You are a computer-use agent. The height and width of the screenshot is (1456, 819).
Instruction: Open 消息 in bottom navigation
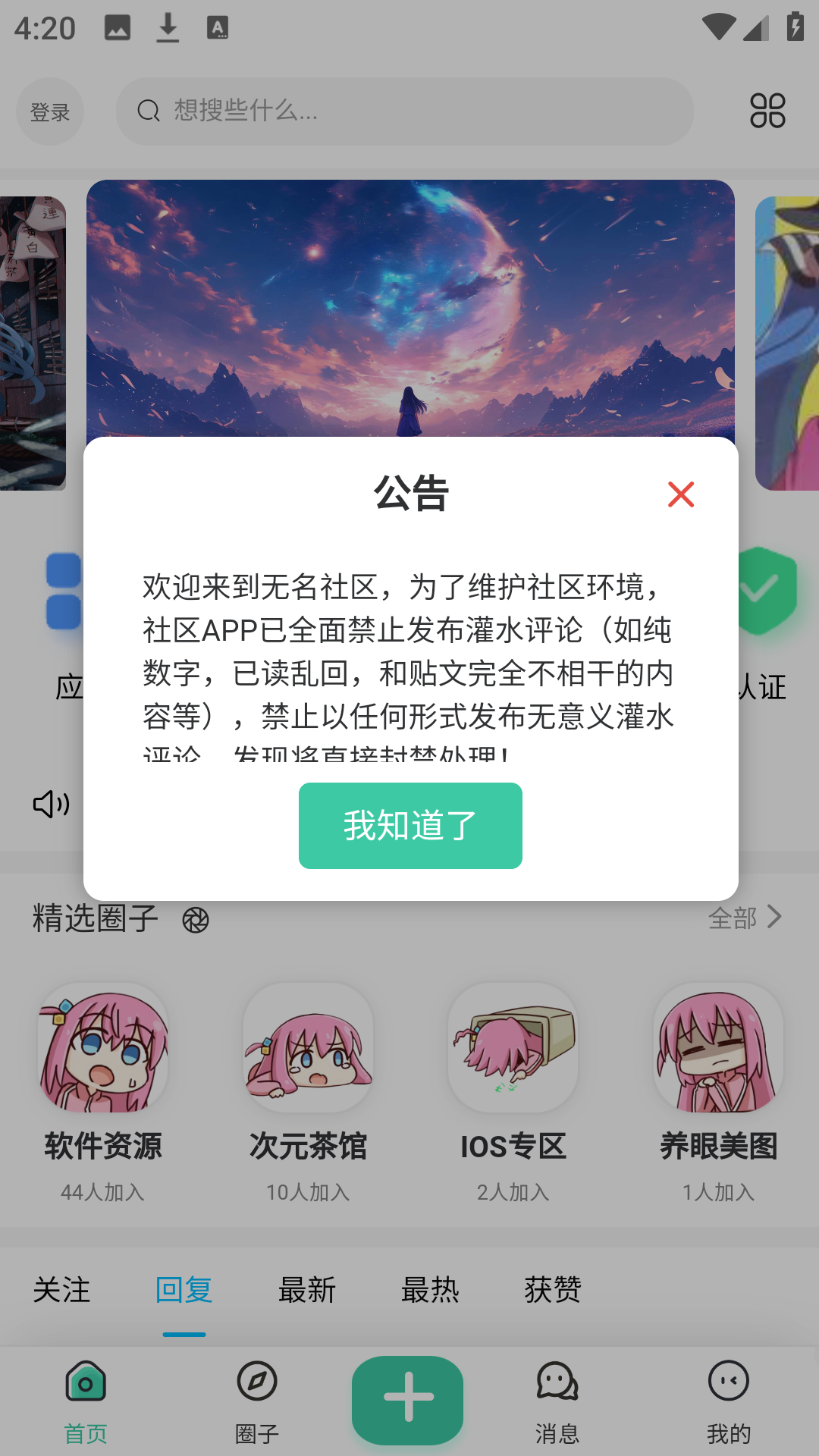coord(557,1401)
